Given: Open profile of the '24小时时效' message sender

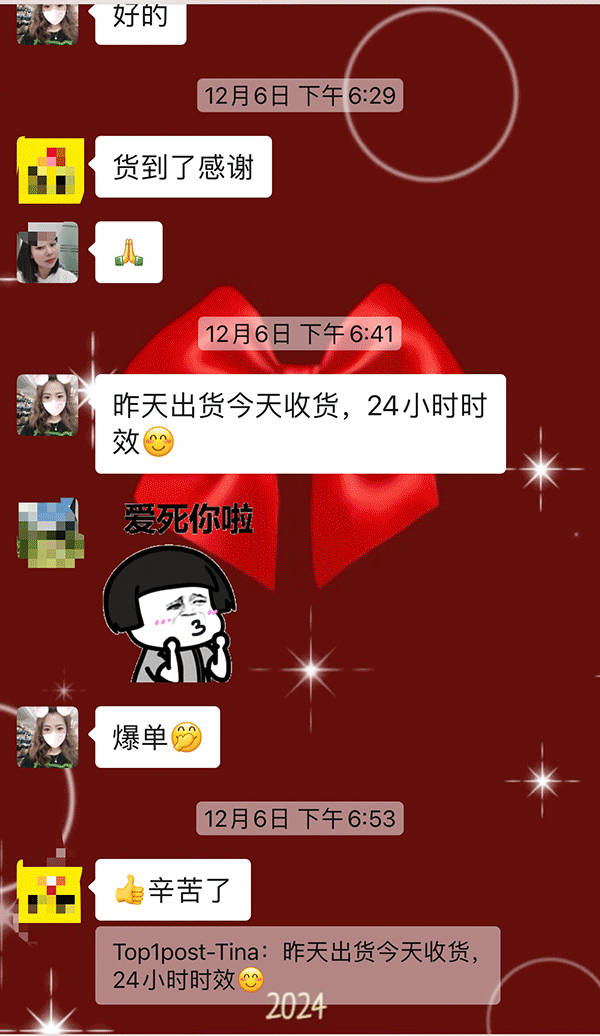Looking at the screenshot, I should 48,405.
